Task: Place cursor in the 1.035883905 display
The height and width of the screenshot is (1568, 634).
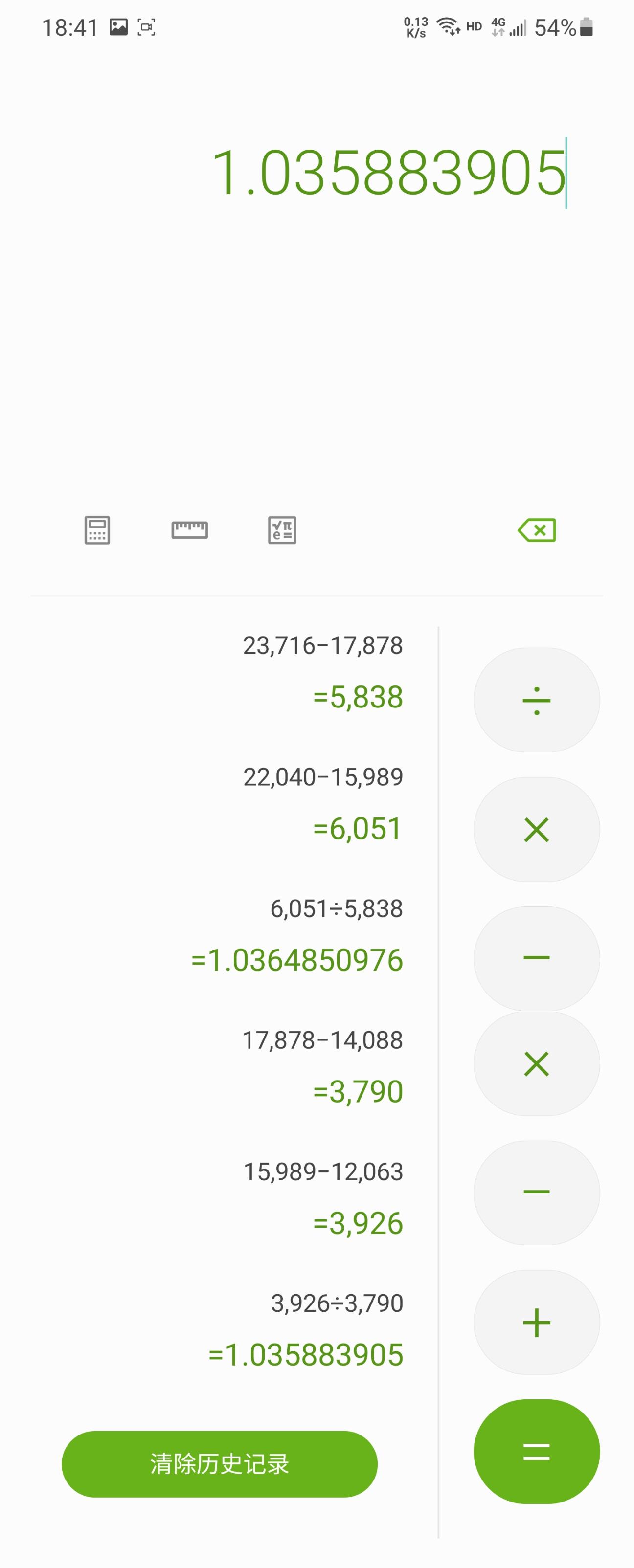Action: (388, 174)
